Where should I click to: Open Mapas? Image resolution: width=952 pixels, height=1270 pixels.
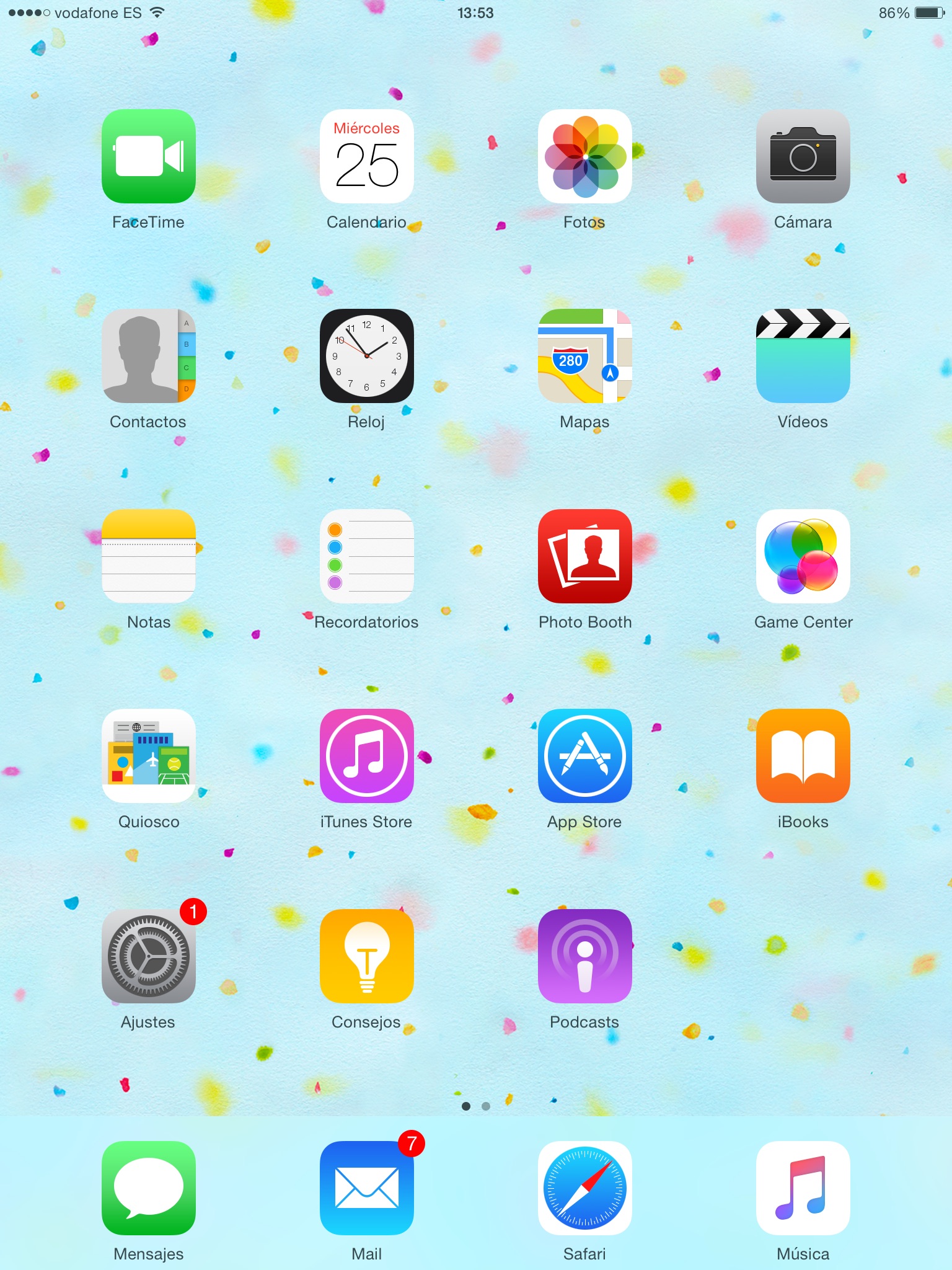click(585, 356)
